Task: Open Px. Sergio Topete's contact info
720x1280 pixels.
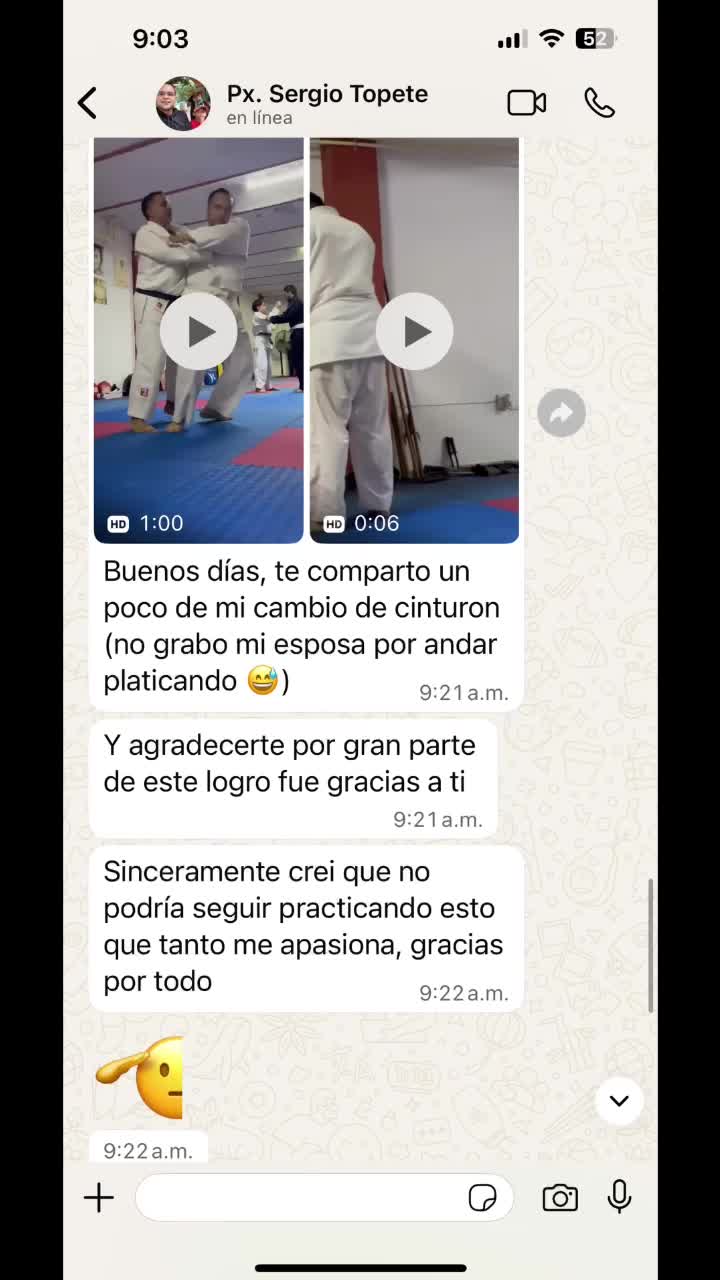Action: click(326, 103)
